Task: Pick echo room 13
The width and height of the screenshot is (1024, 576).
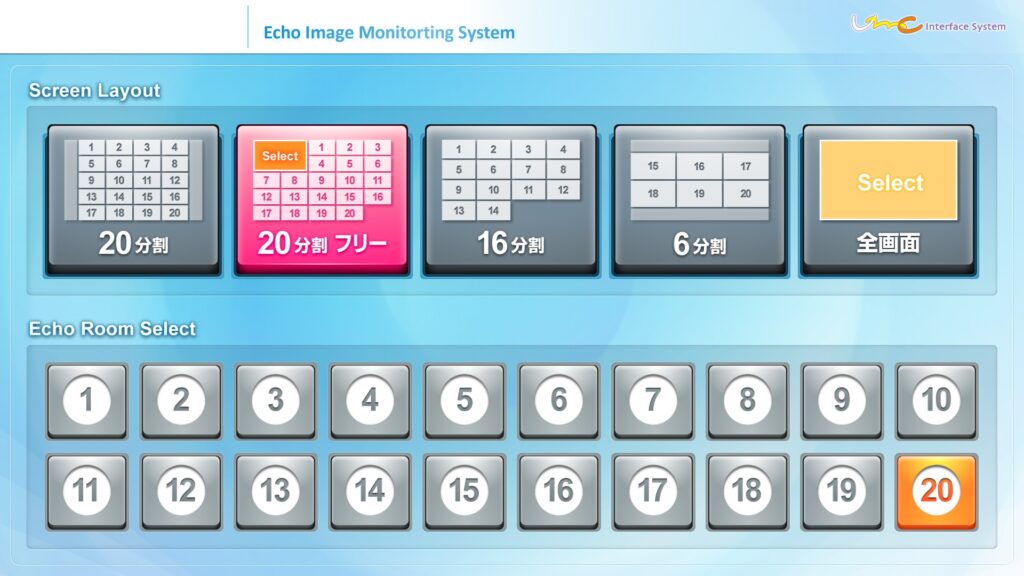Action: point(275,491)
